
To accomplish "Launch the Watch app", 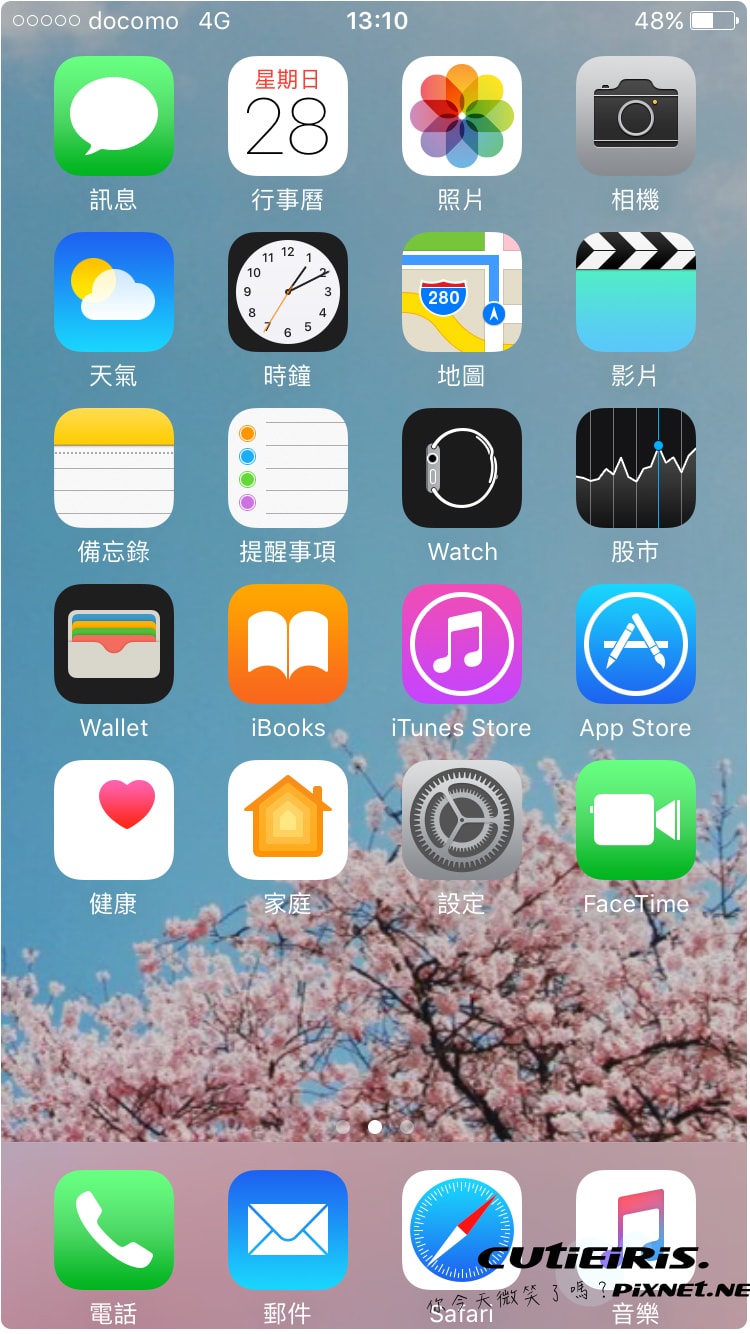I will pyautogui.click(x=462, y=468).
